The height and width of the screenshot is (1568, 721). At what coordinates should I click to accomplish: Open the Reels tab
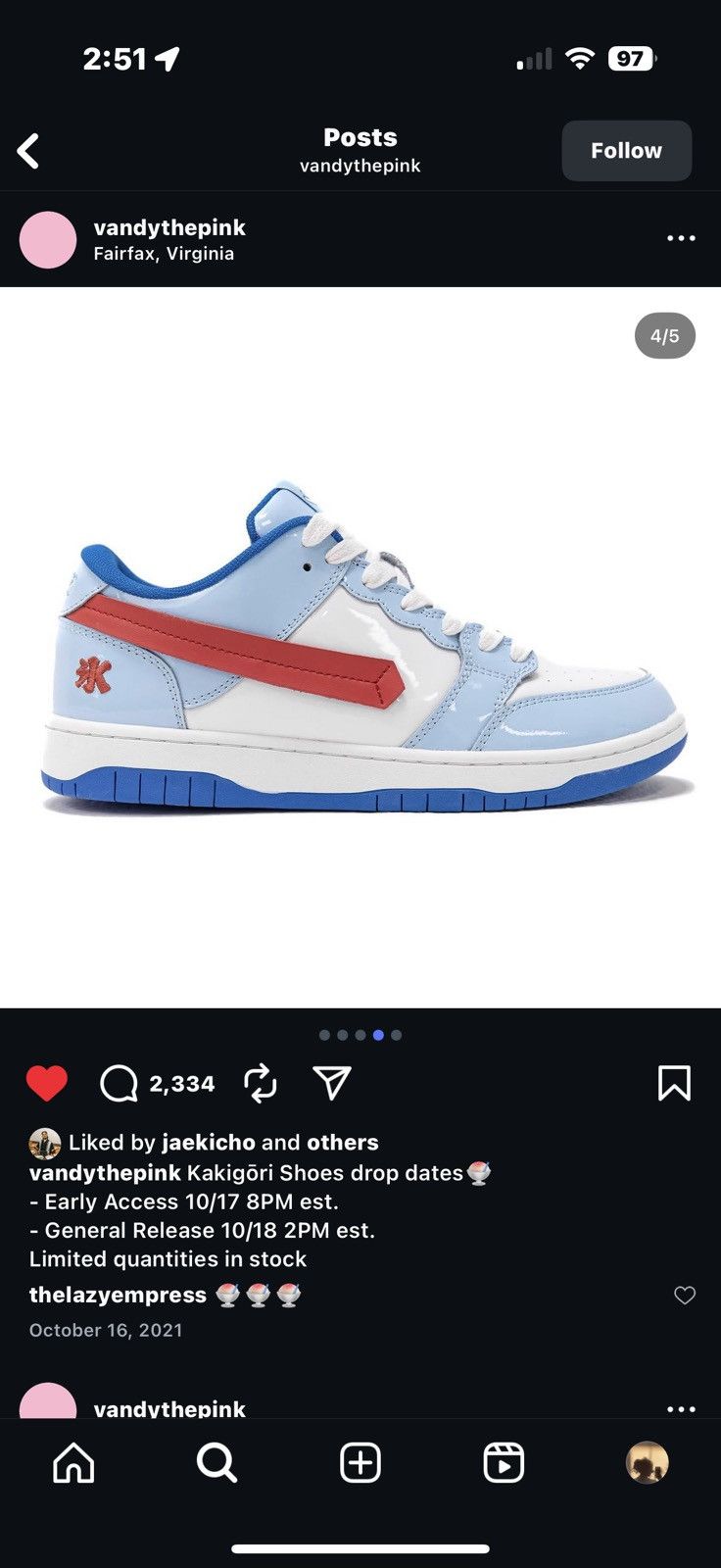point(504,1463)
